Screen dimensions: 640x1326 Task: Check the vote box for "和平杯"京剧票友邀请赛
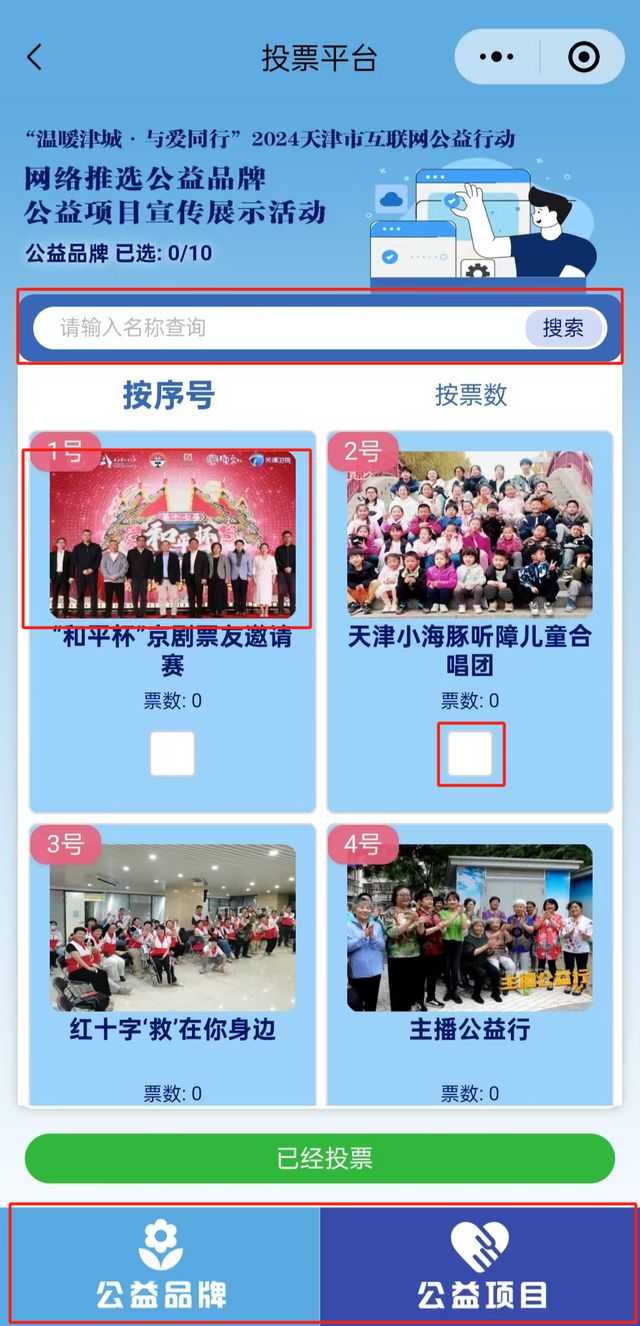point(172,754)
